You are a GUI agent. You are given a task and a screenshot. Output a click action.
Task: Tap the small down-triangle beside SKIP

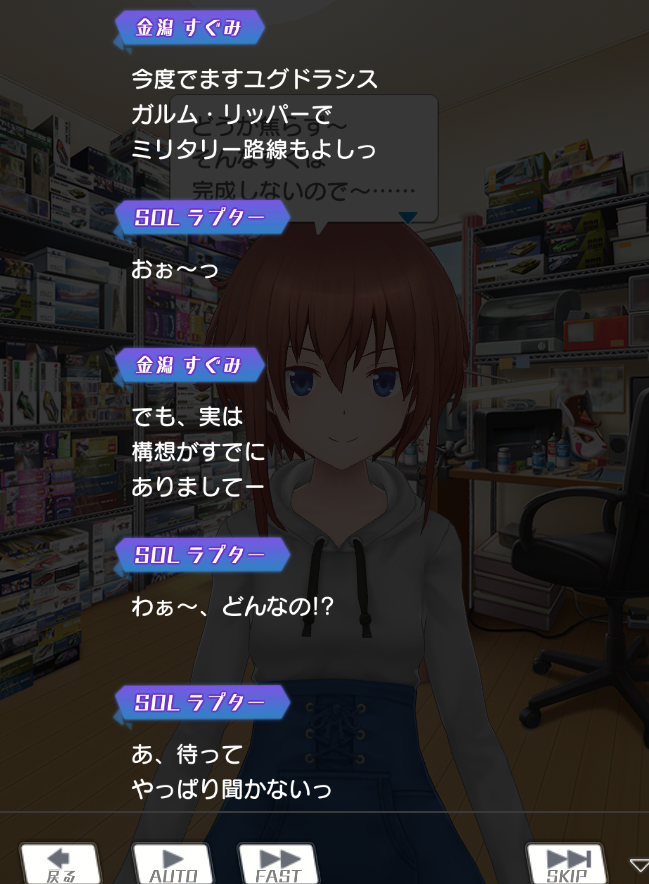[638, 865]
